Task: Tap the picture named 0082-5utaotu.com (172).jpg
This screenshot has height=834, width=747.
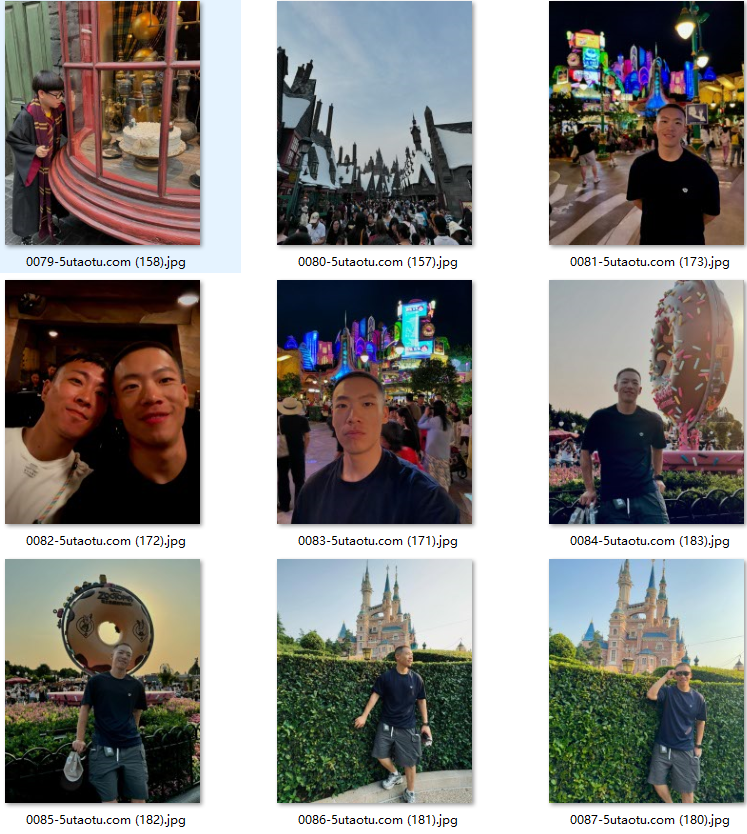Action: tap(102, 402)
